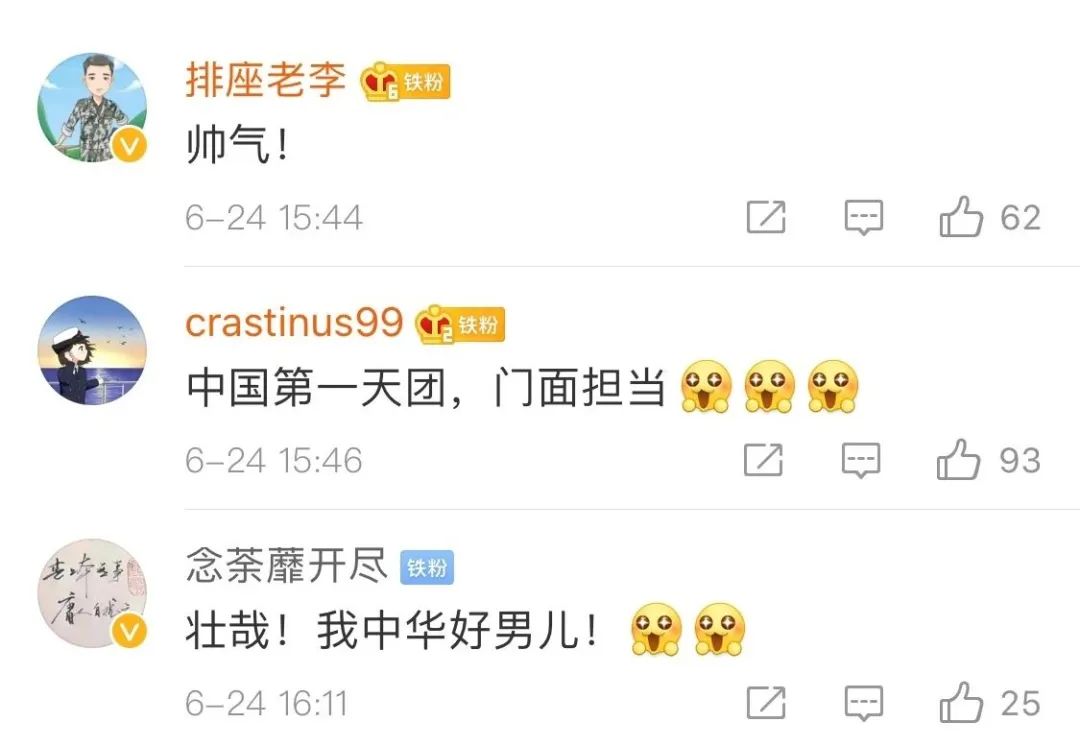Viewport: 1080px width, 746px height.
Task: Tap the username crastinus99
Action: coord(294,323)
